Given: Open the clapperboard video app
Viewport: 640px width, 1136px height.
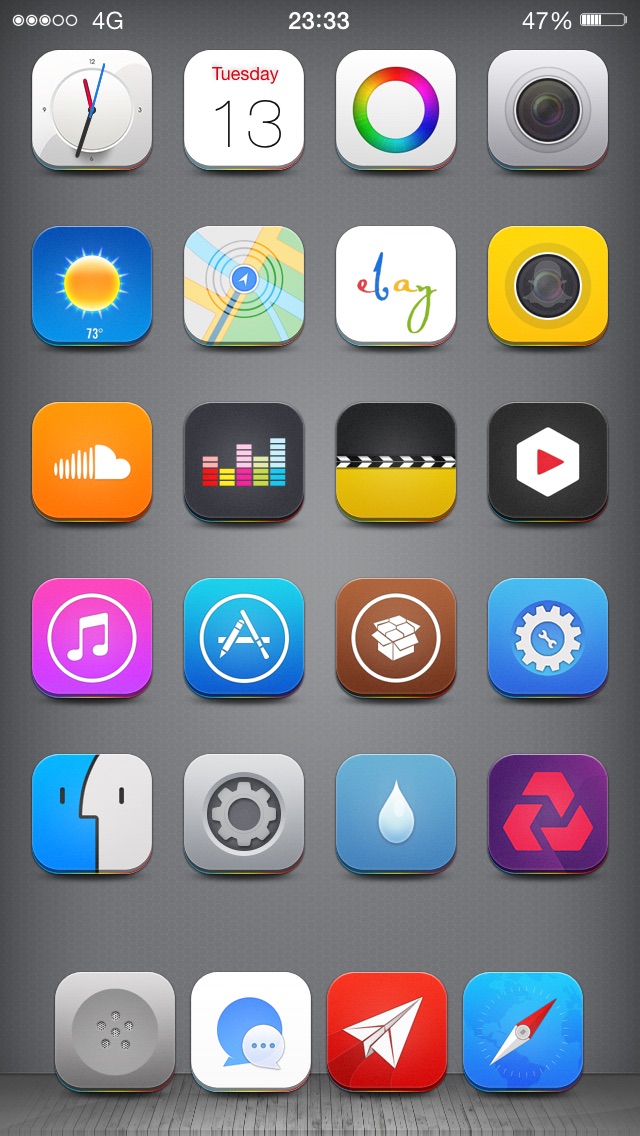Looking at the screenshot, I should tap(396, 462).
